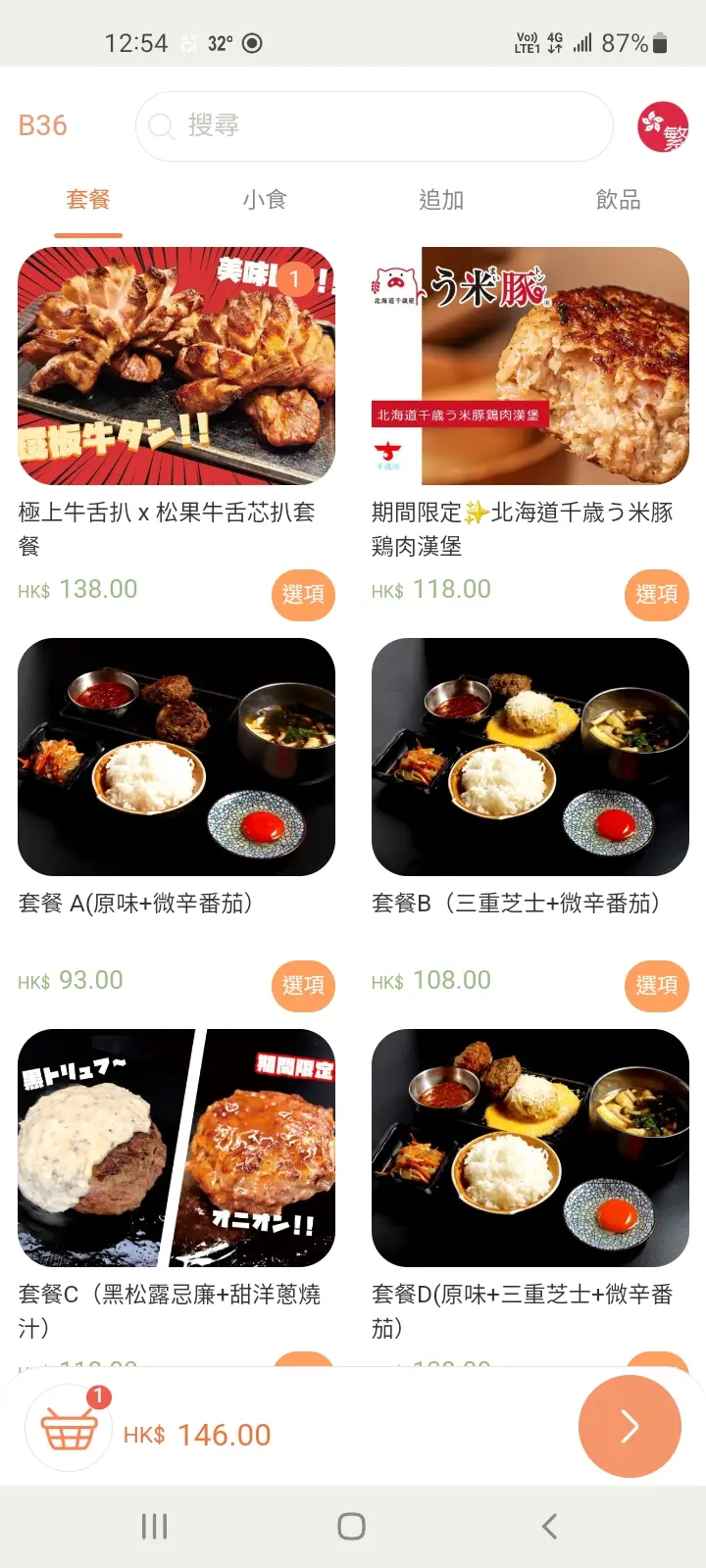The width and height of the screenshot is (706, 1568).
Task: Open 套餐D(原味+三重芝士+微辛番茄)
Action: (x=529, y=1148)
